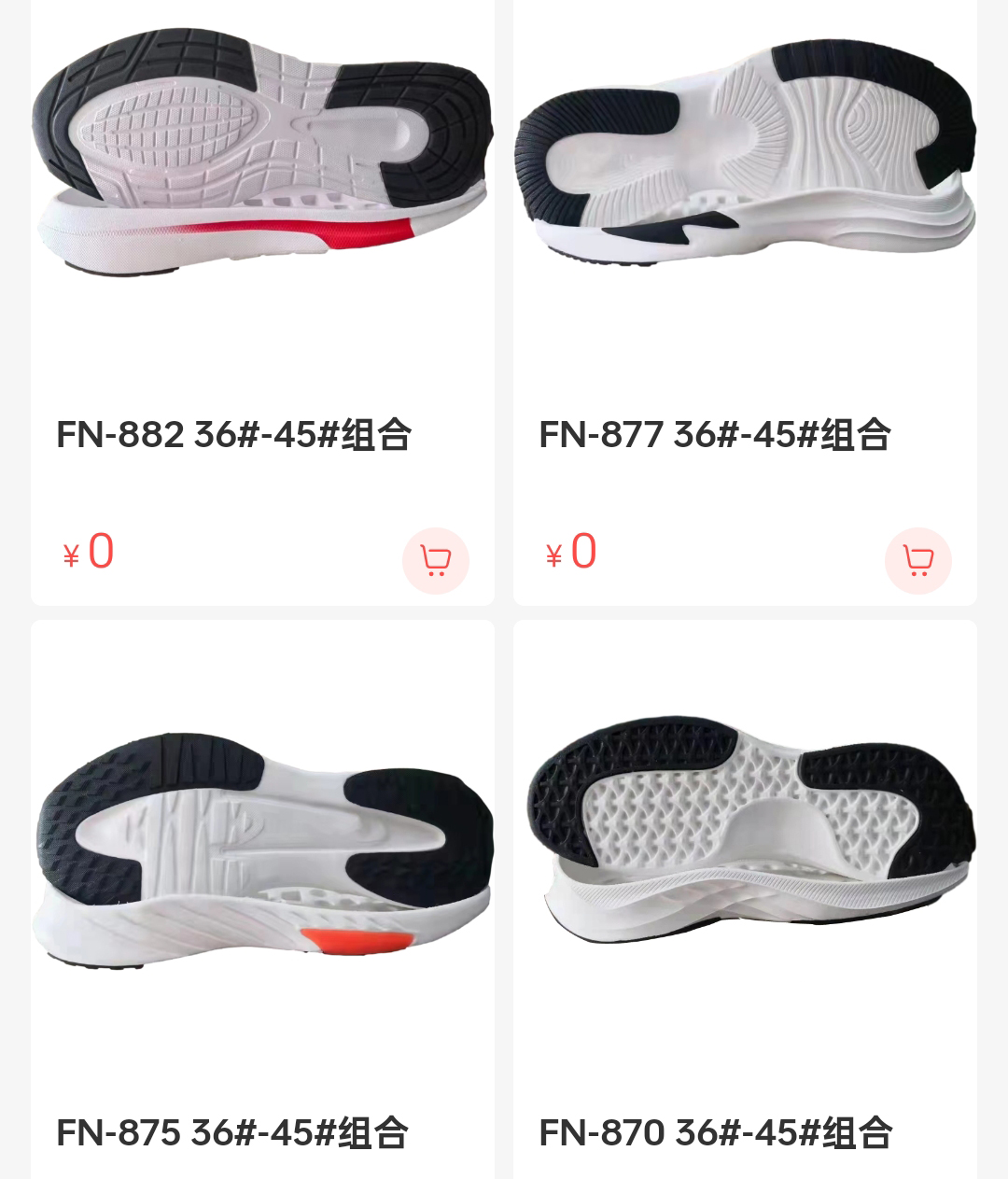Open the FN-882 36#-45# product card

click(x=233, y=435)
